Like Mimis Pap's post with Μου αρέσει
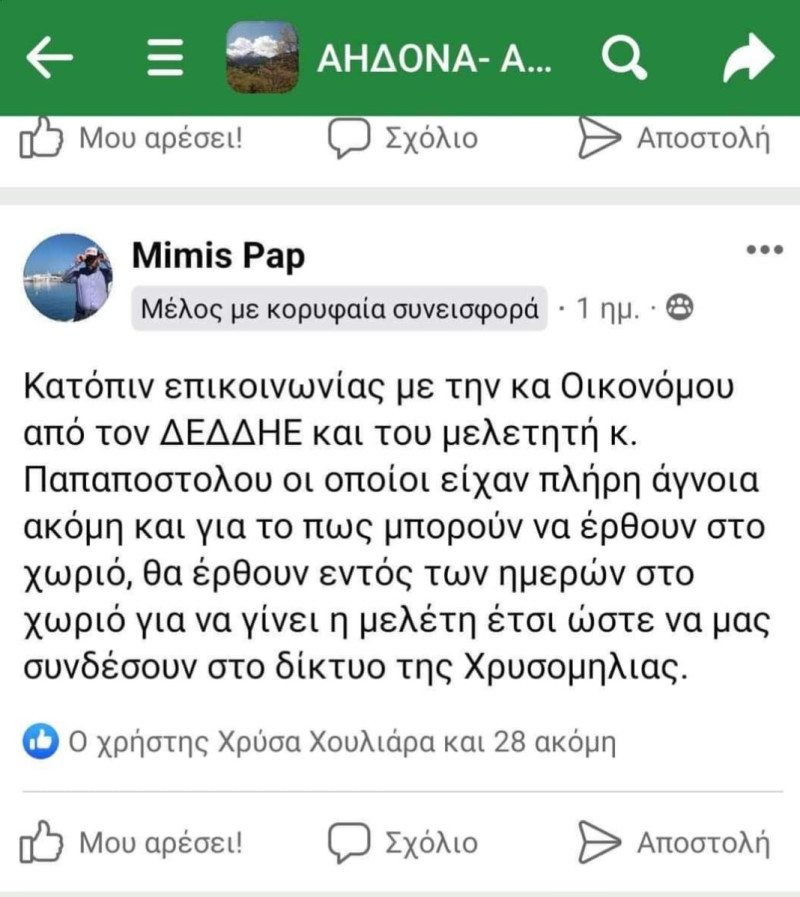This screenshot has height=897, width=800. [132, 842]
